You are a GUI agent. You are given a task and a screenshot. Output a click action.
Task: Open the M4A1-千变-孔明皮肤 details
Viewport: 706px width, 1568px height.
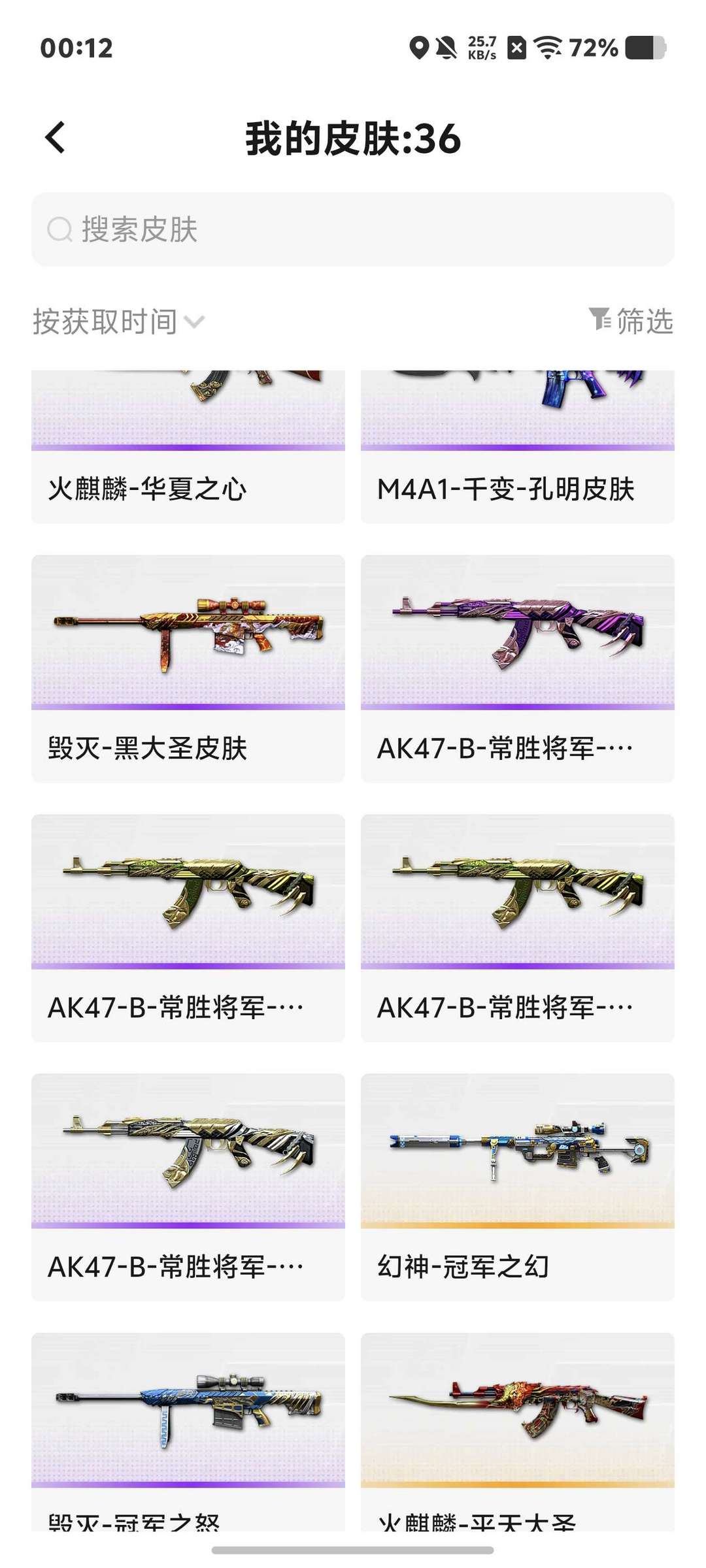509,487
